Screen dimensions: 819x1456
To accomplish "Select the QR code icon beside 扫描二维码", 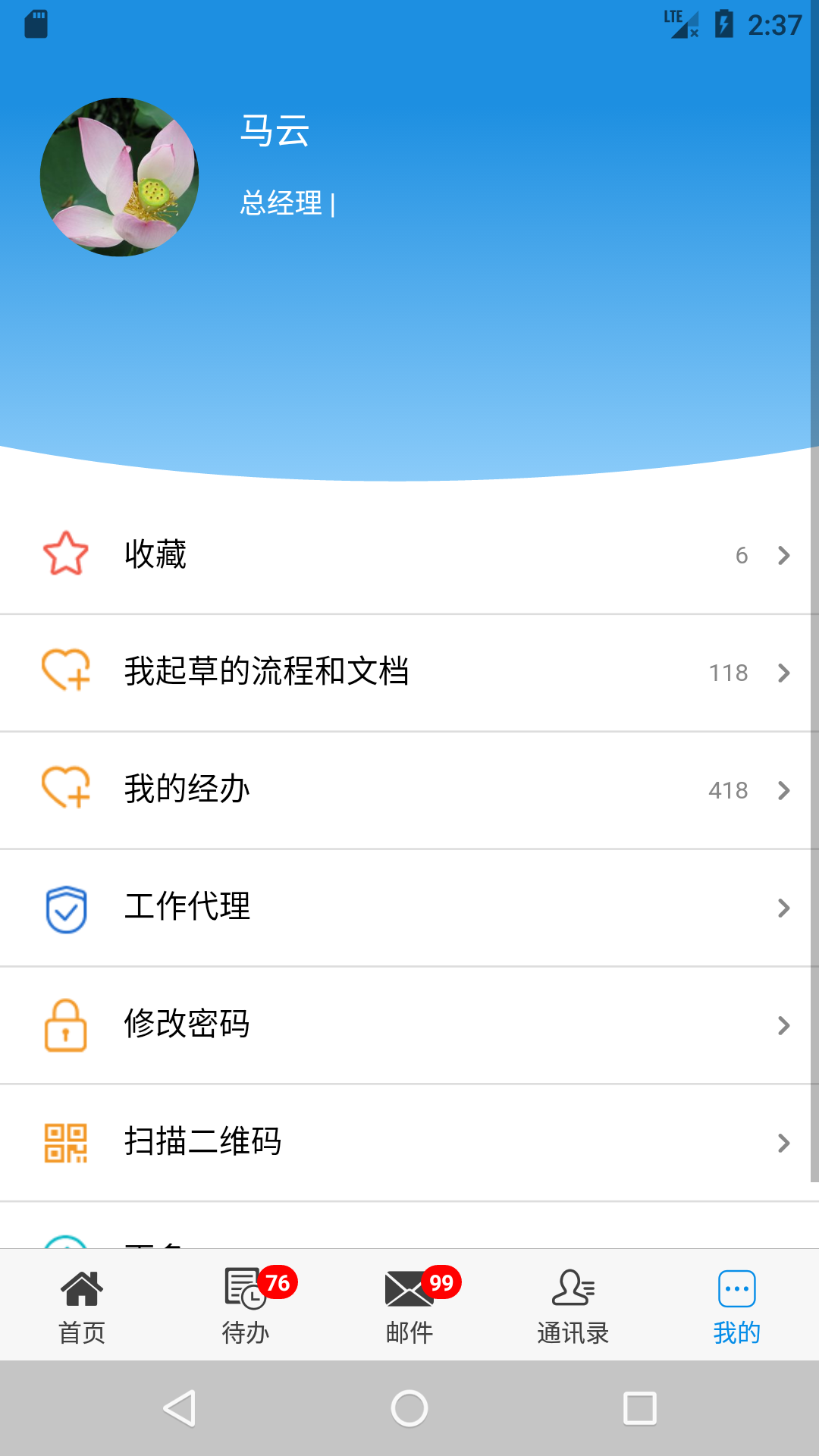I will click(x=67, y=1142).
